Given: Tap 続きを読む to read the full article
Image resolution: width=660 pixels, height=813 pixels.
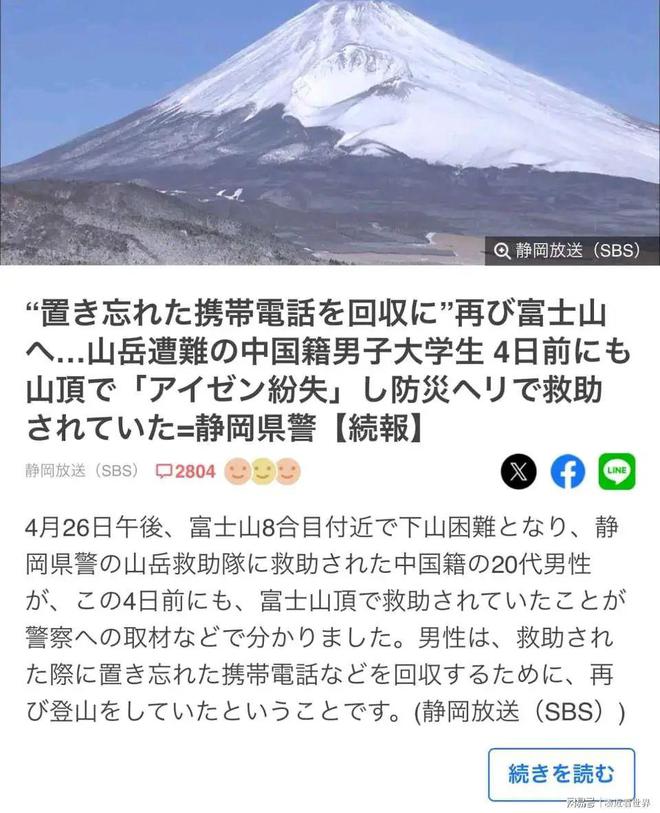Looking at the screenshot, I should coord(560,773).
